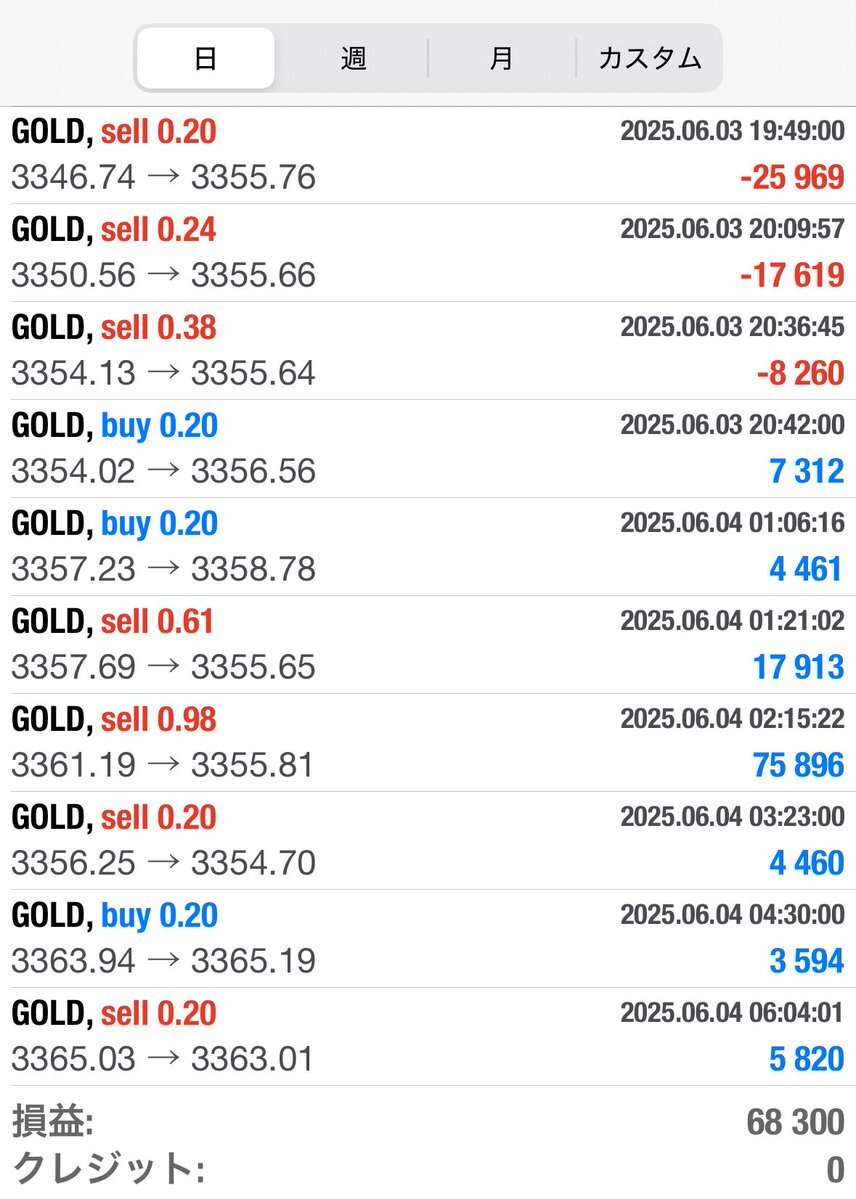Viewport: 856px width, 1199px height.
Task: Open the sell 0.20 trade at 06:04:01
Action: tap(428, 1037)
